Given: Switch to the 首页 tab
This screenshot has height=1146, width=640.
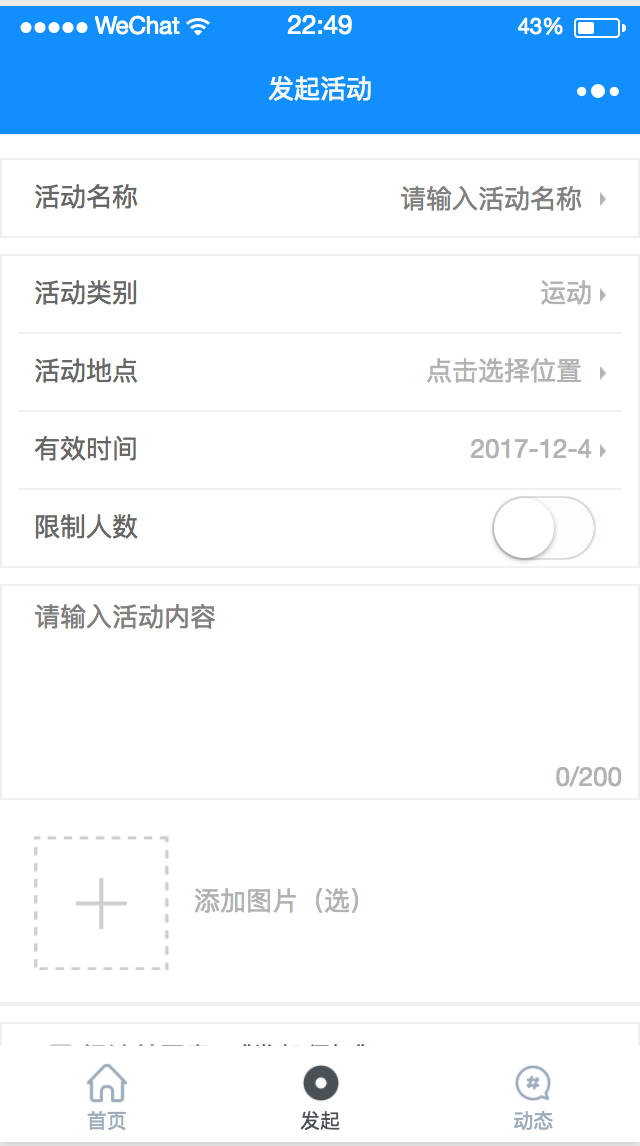Looking at the screenshot, I should point(107,1096).
